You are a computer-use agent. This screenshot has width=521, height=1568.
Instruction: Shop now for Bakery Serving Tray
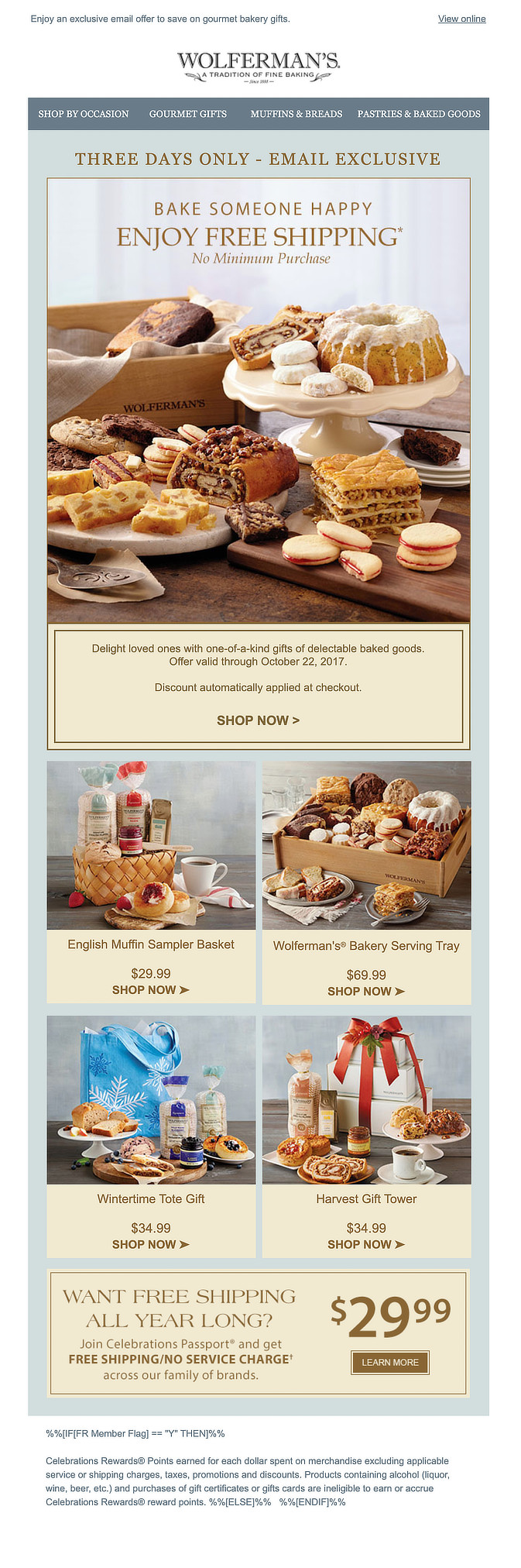(x=366, y=992)
